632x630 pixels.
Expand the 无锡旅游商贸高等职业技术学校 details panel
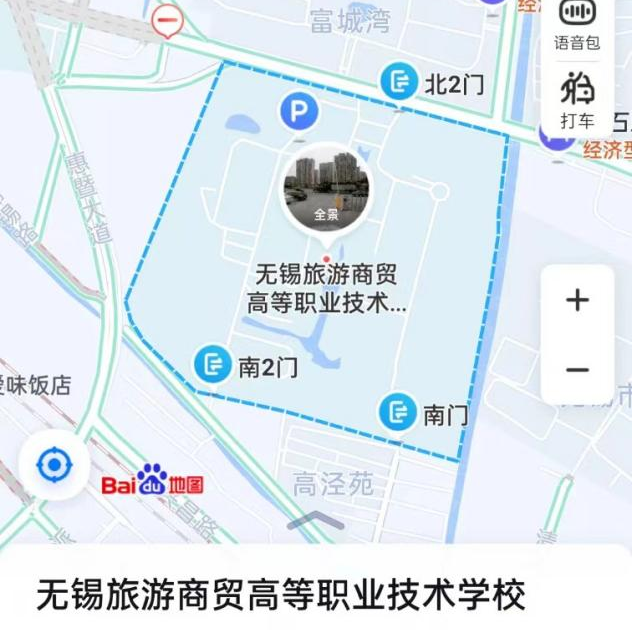pos(316,522)
